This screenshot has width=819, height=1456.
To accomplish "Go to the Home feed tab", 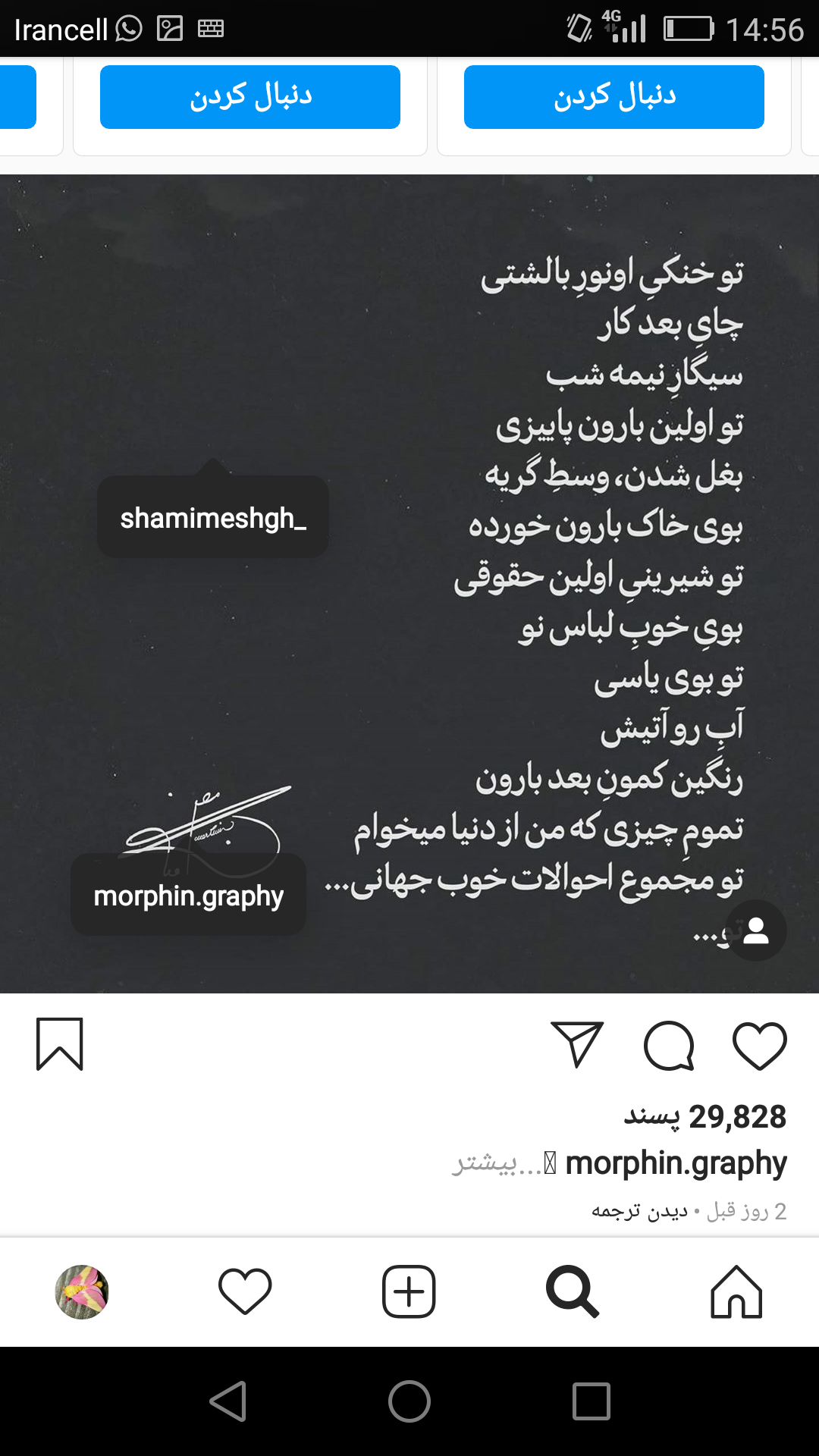I will pos(736,1291).
